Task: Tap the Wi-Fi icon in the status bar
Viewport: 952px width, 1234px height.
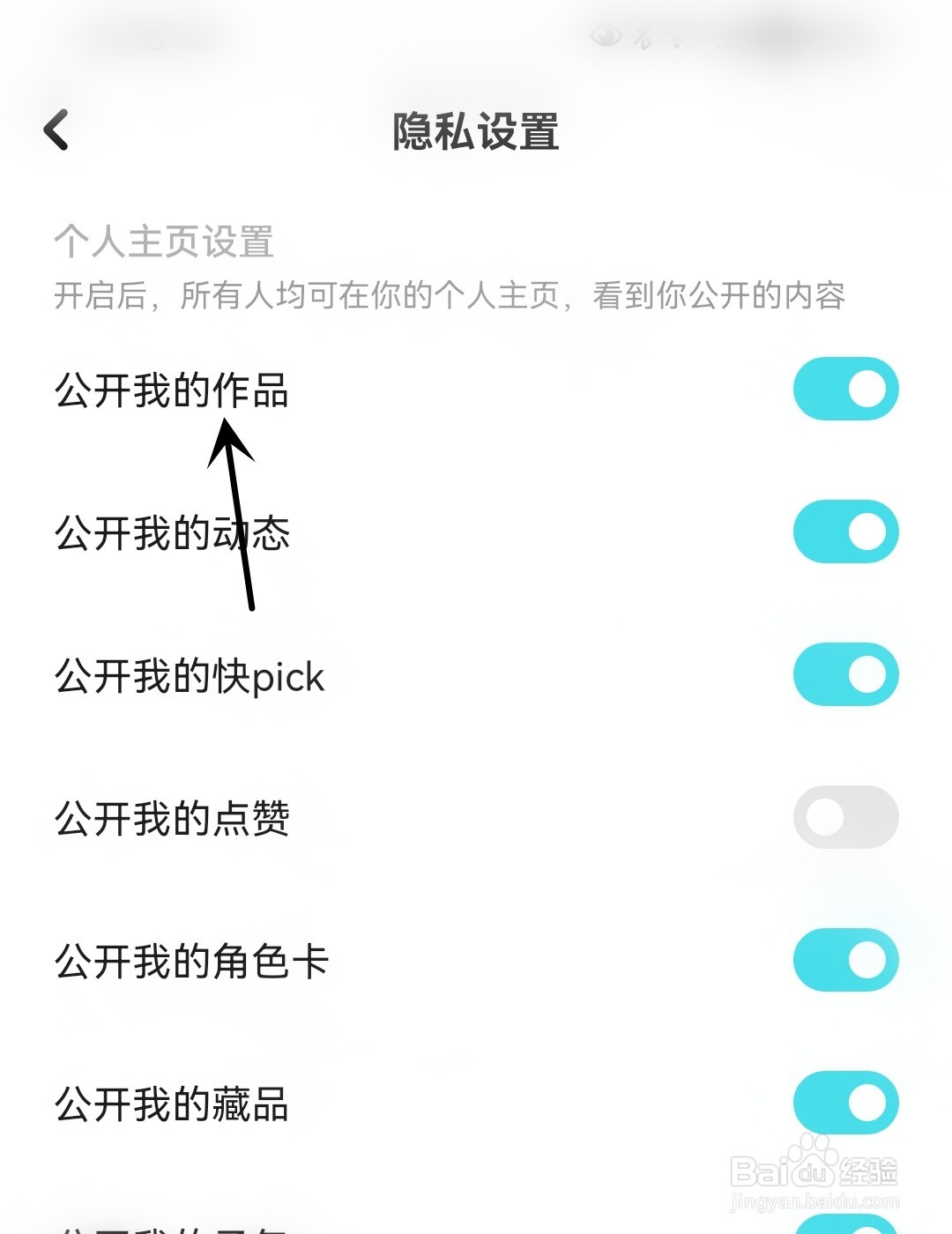Action: click(677, 41)
